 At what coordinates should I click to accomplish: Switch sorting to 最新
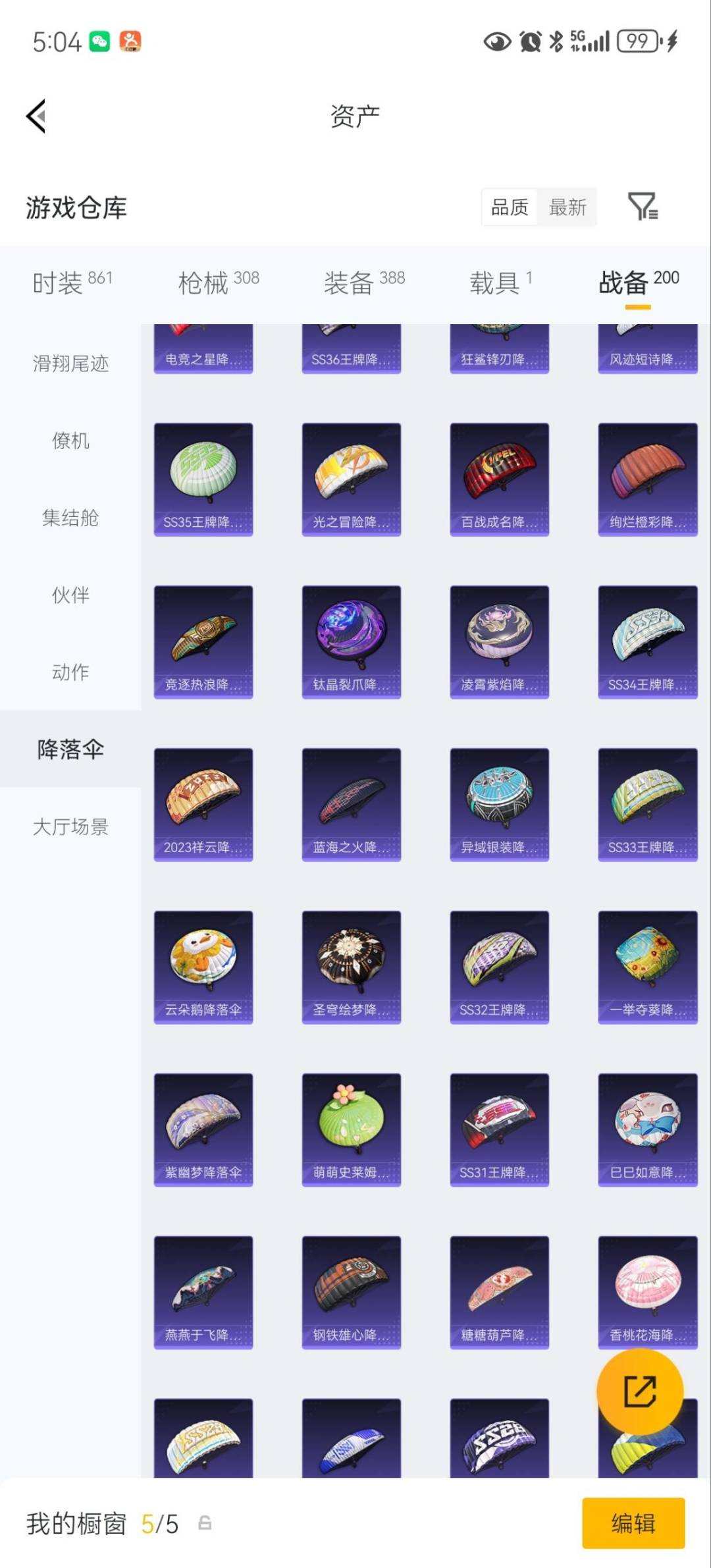click(x=569, y=207)
